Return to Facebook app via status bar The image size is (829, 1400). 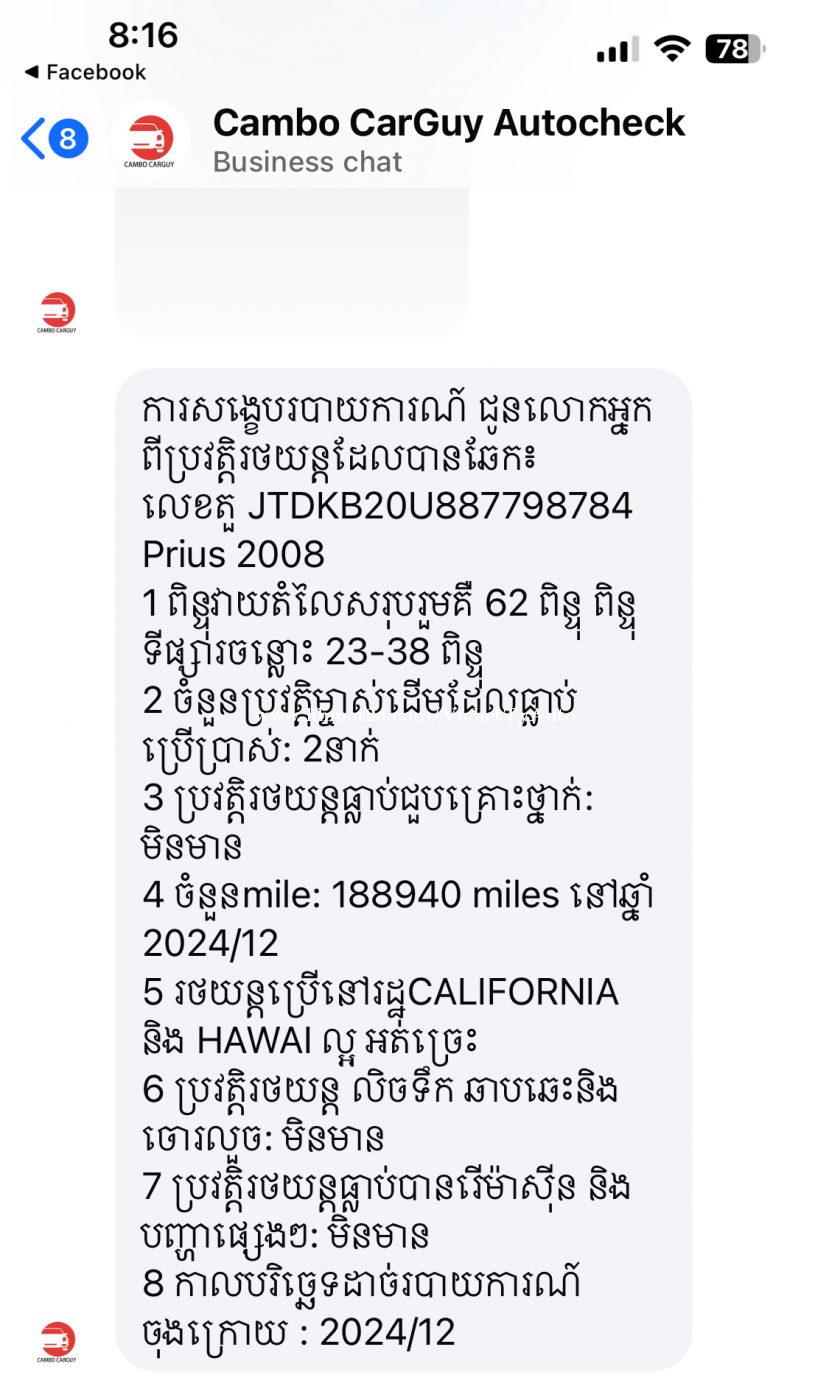85,72
